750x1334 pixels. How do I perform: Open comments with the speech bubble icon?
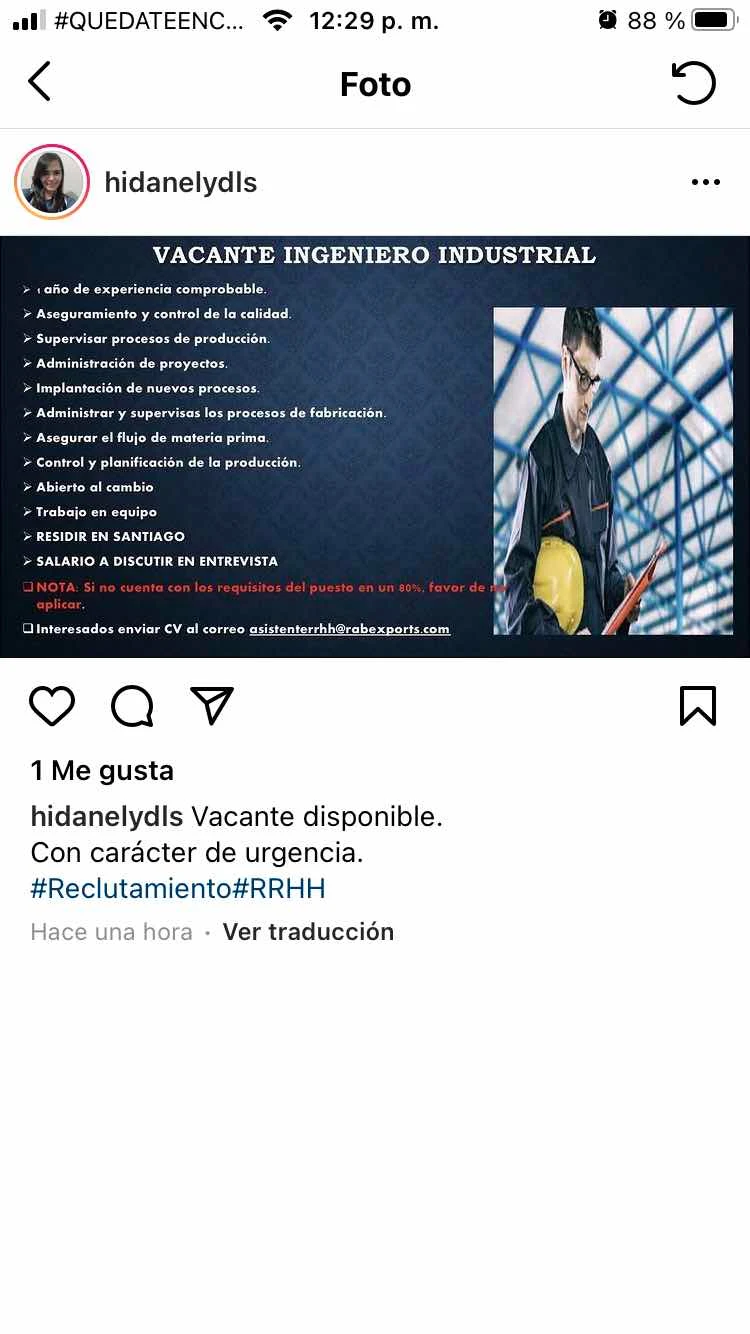click(132, 706)
